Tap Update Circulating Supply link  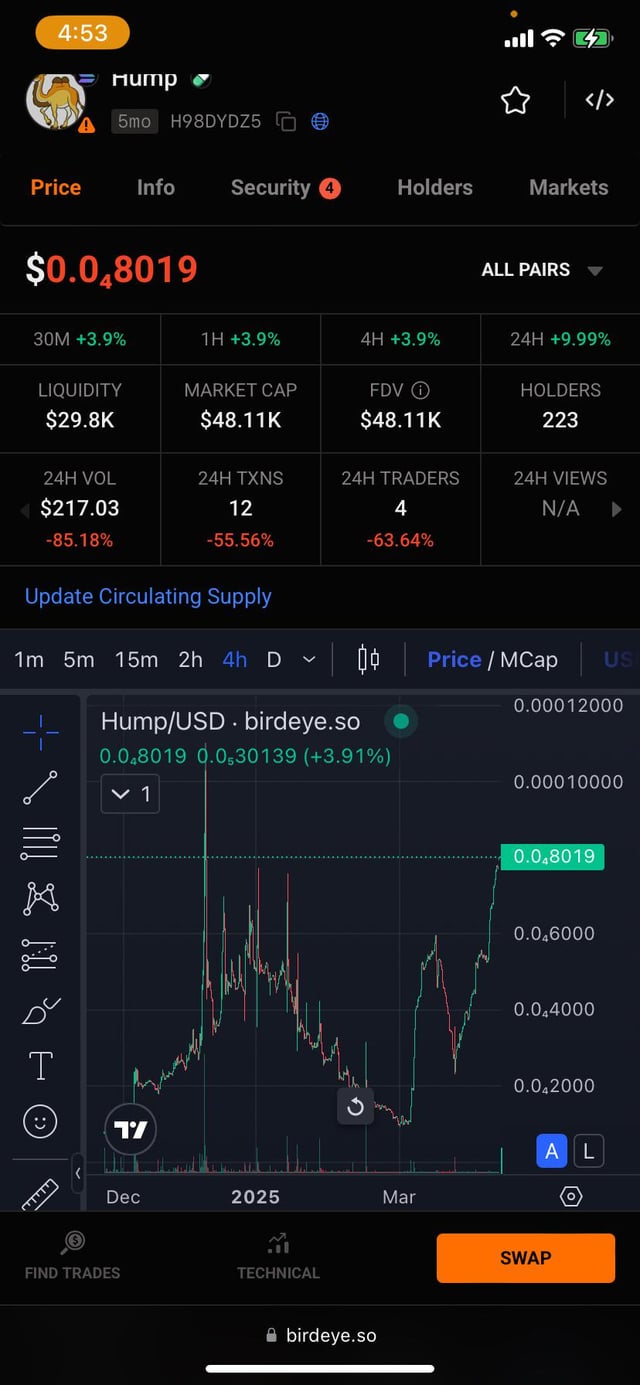[x=148, y=596]
